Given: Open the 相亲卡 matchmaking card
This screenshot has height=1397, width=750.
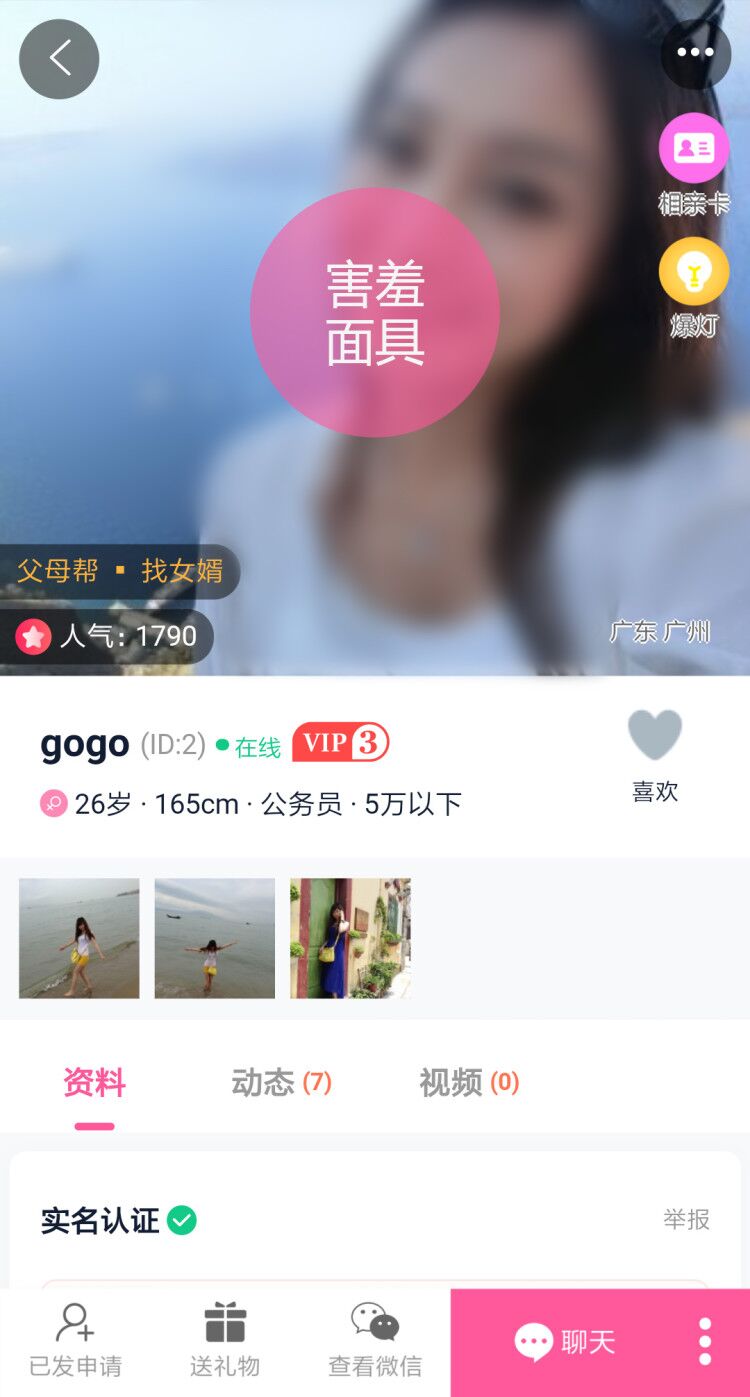Looking at the screenshot, I should click(693, 149).
